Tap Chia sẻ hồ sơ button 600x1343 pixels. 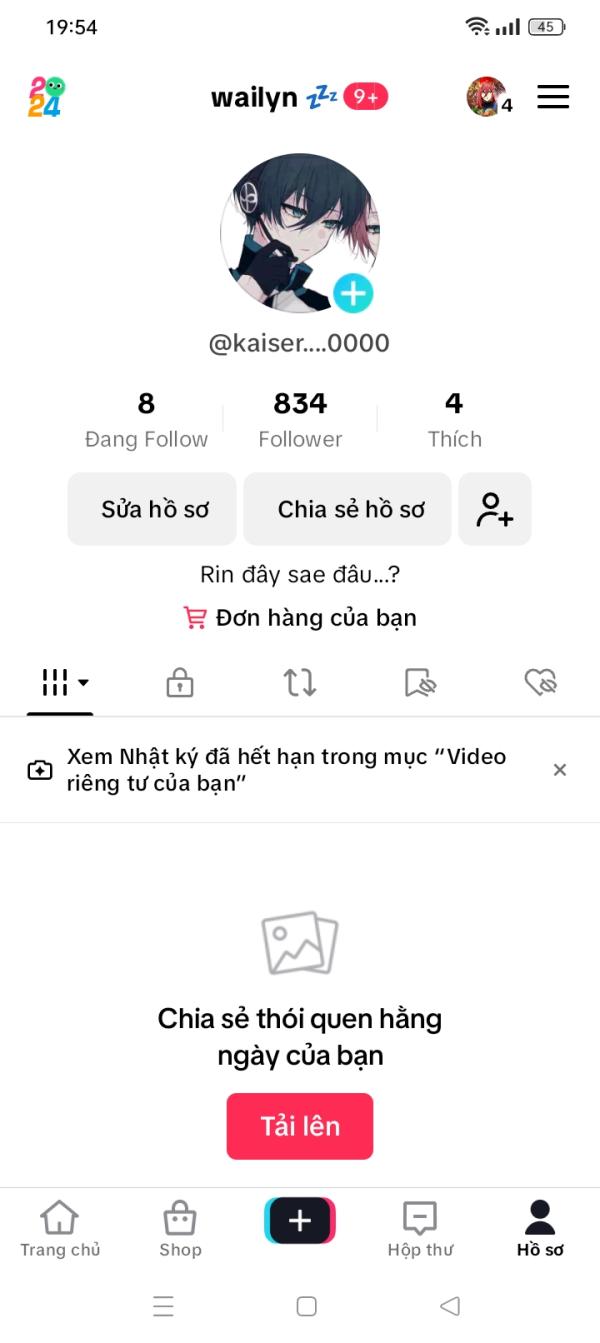pos(351,509)
